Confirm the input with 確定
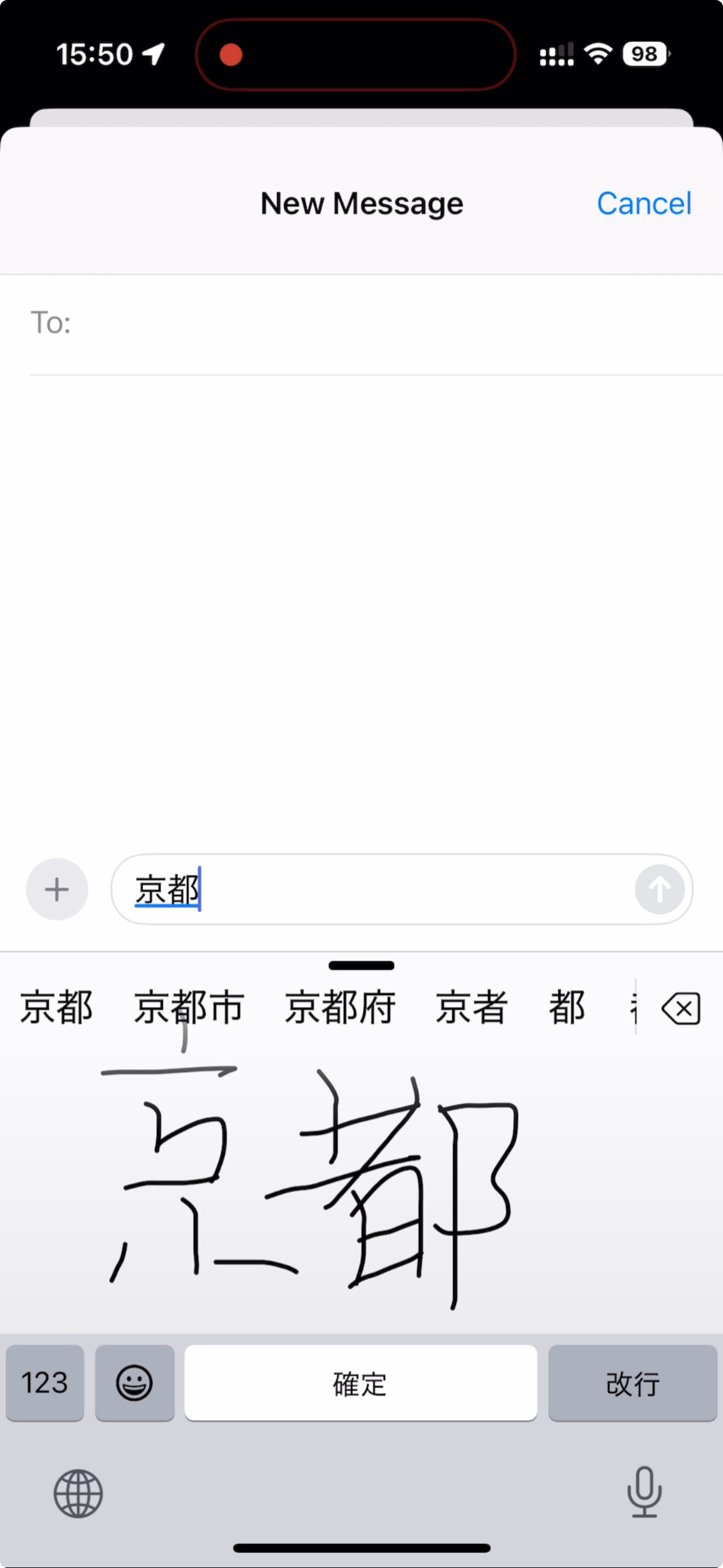 coord(361,1383)
